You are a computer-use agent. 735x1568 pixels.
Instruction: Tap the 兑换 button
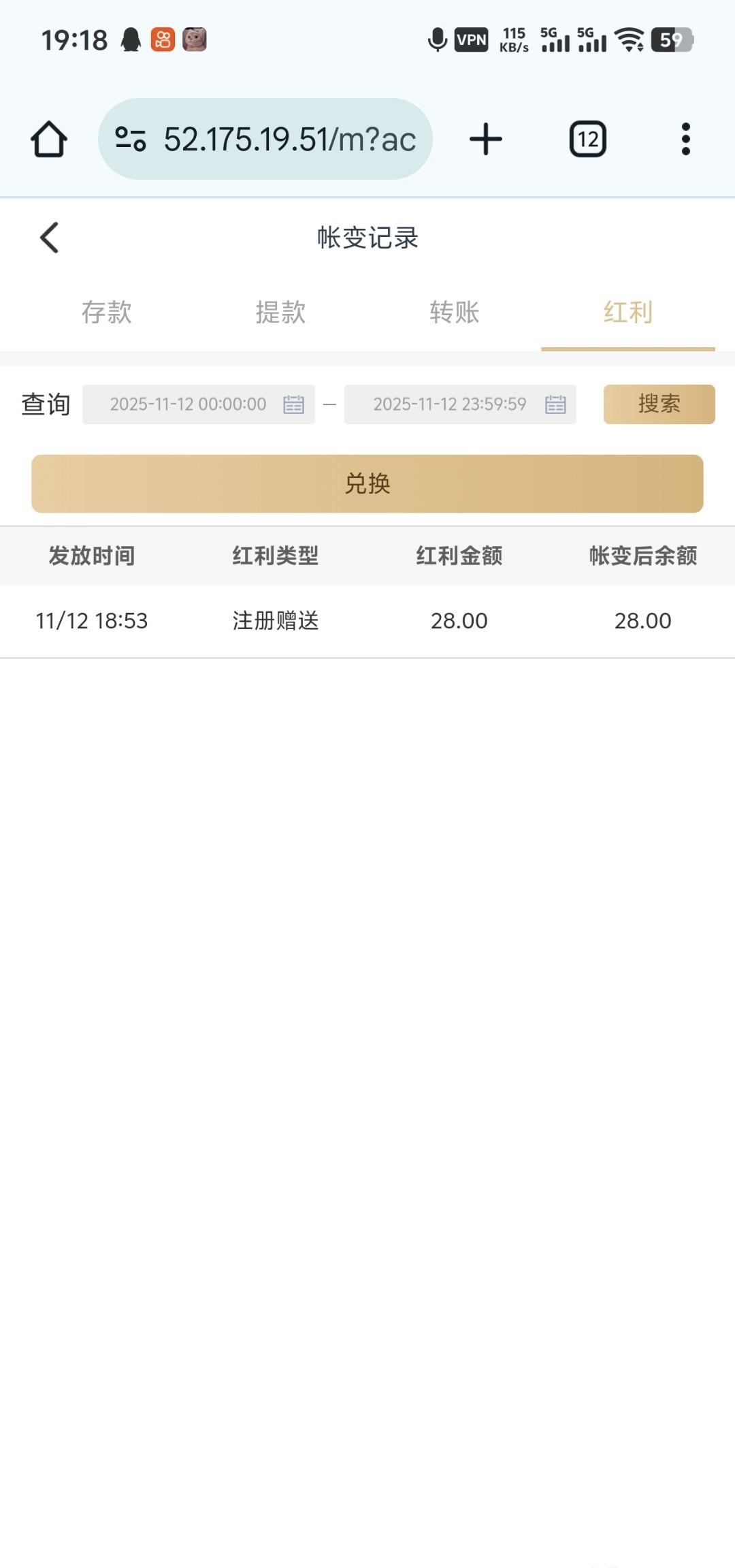pos(367,484)
